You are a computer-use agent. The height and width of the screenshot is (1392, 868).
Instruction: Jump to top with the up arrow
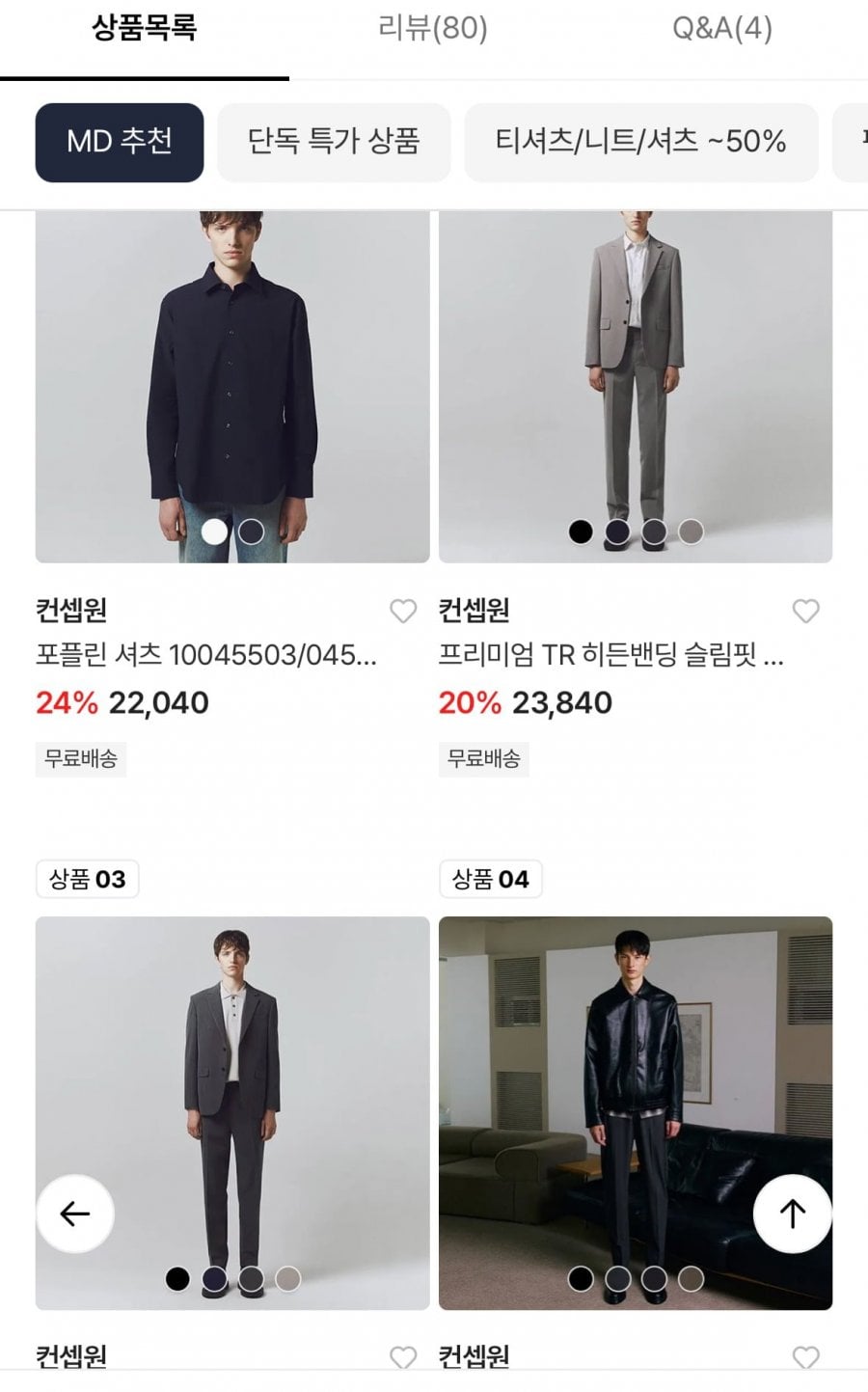[792, 1214]
